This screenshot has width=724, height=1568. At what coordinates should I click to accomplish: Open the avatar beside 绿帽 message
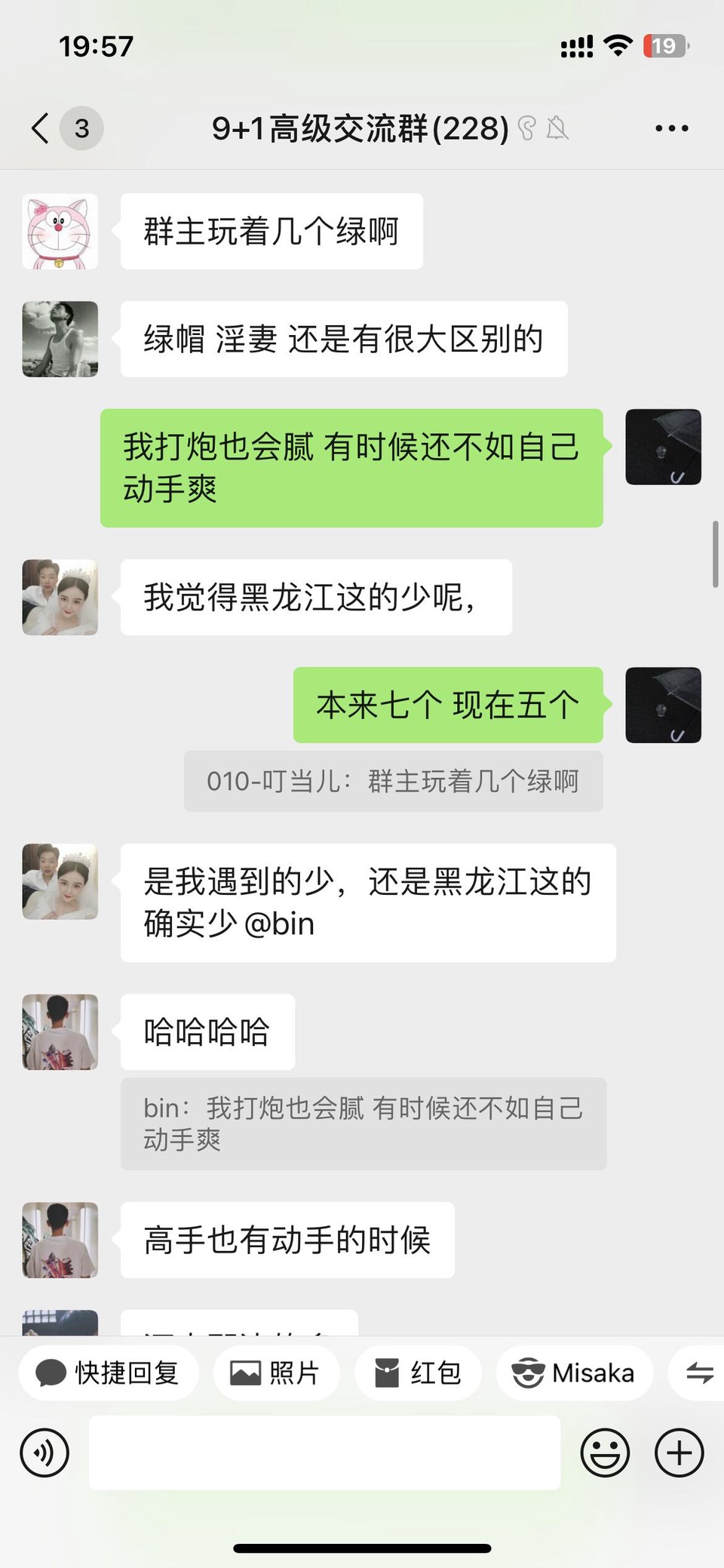click(x=60, y=339)
